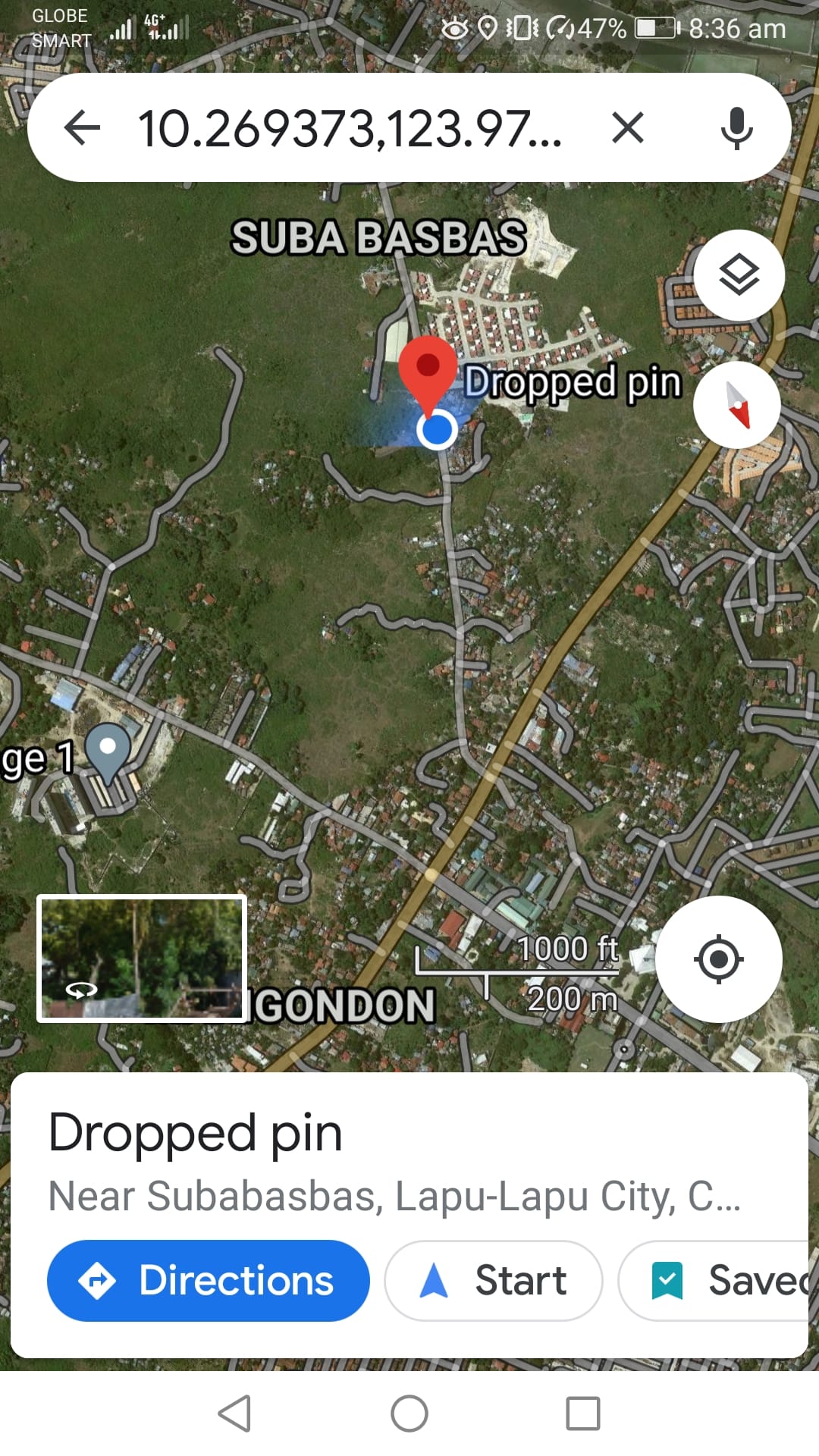Open the map layers selector
Viewport: 819px width, 1456px height.
pyautogui.click(x=739, y=275)
